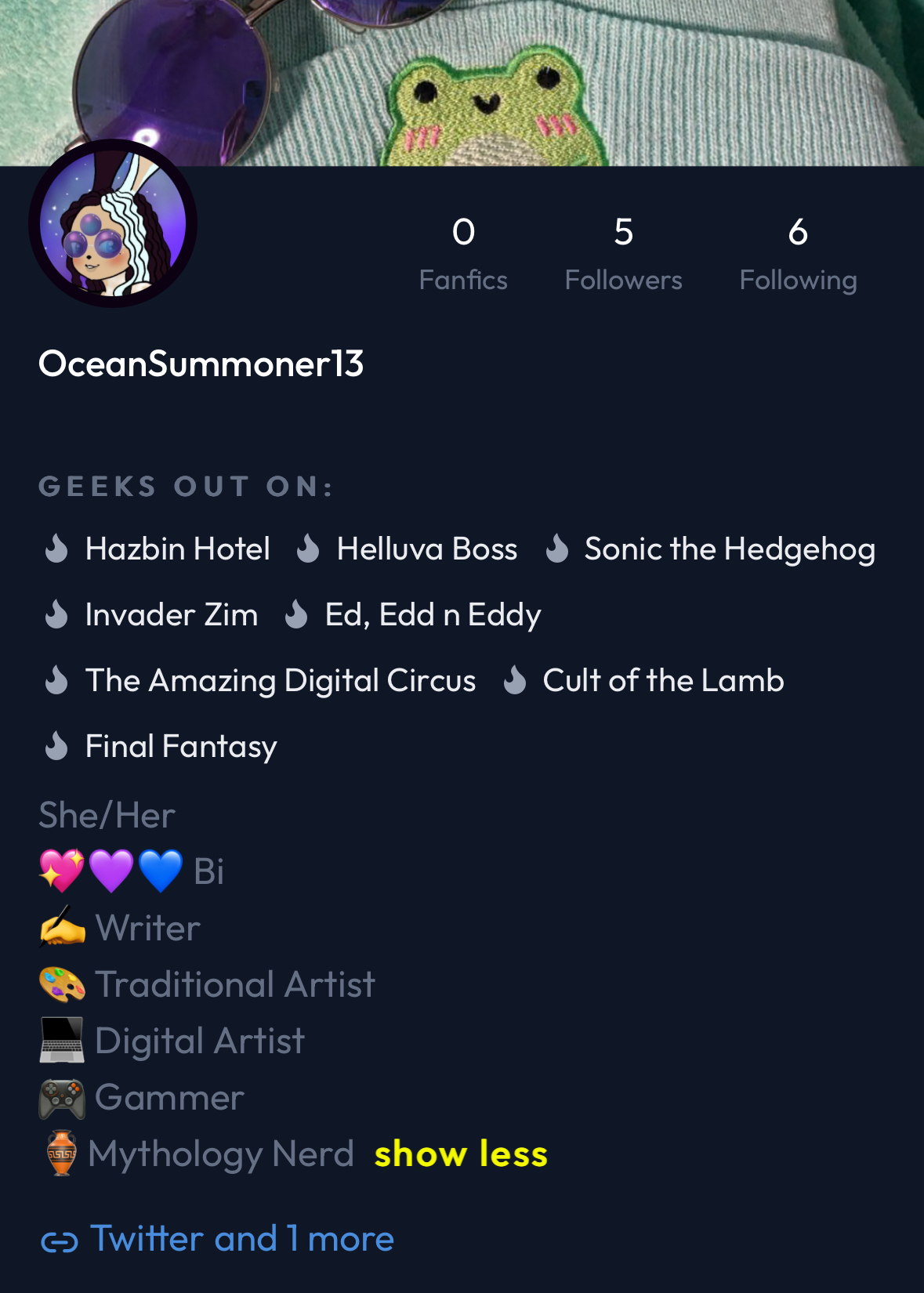View OceanSummoner13's profile picture

click(x=113, y=224)
